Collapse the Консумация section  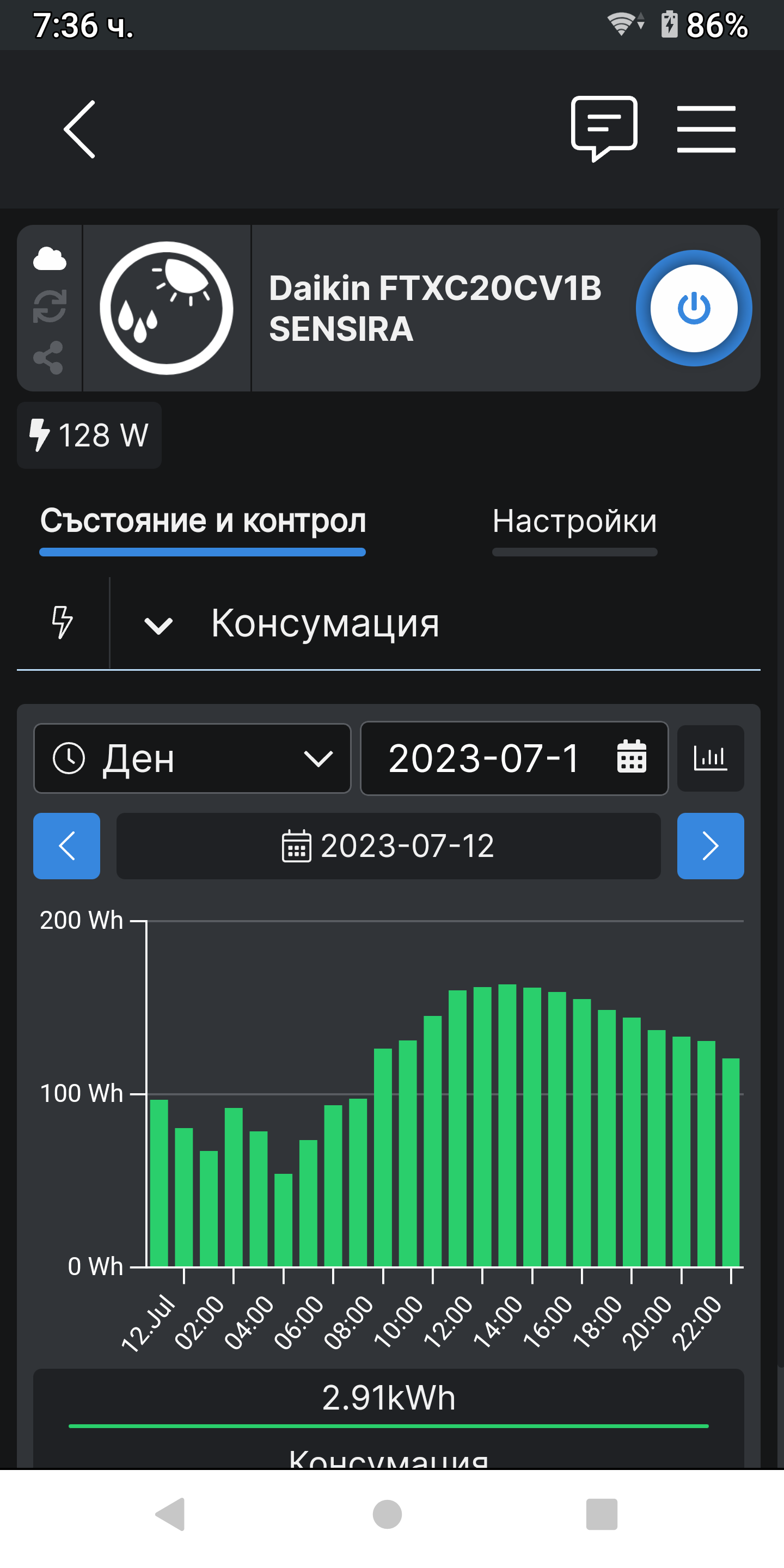[x=158, y=624]
